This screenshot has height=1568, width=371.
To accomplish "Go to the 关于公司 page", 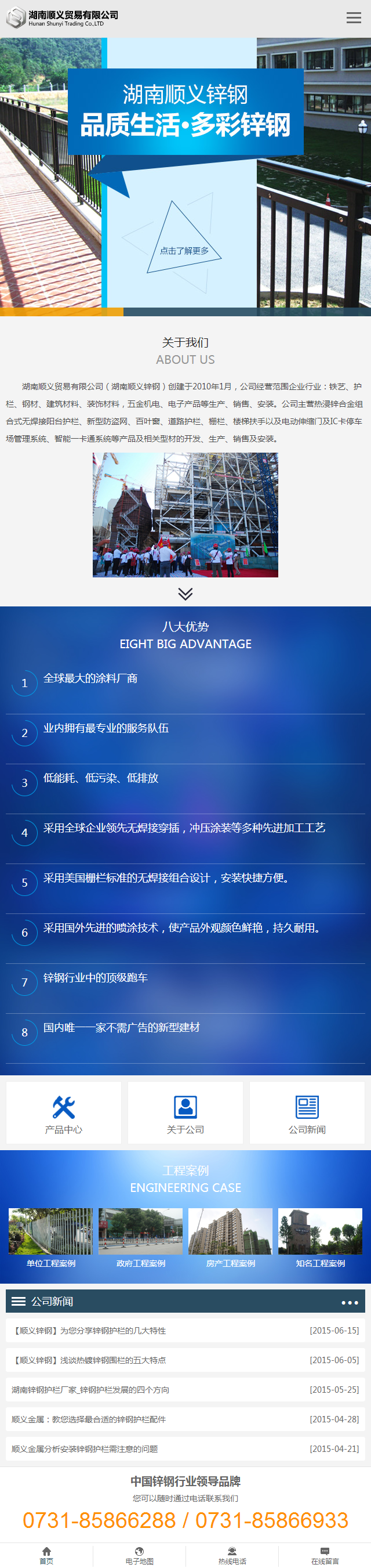I will click(185, 1112).
